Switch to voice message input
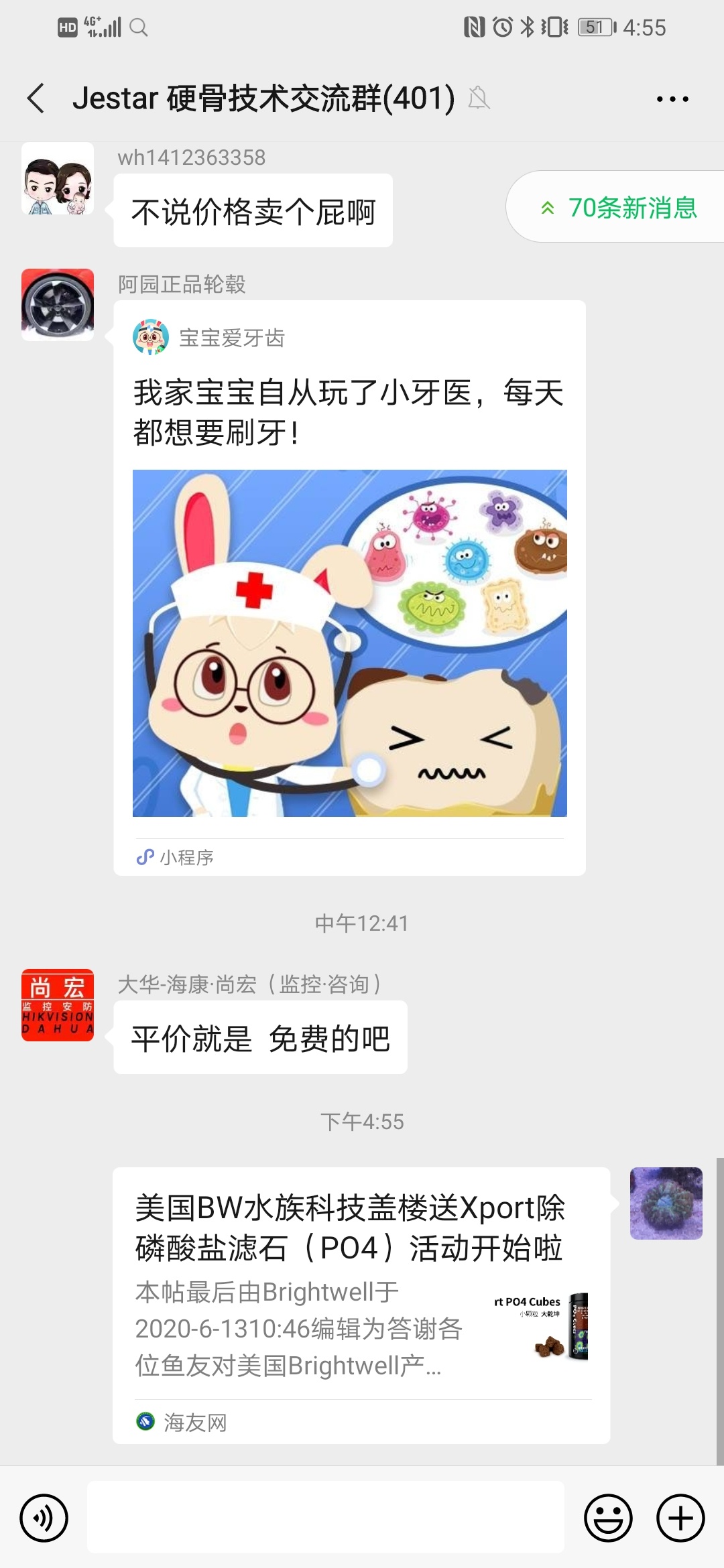This screenshot has height=1568, width=724. click(x=44, y=1518)
